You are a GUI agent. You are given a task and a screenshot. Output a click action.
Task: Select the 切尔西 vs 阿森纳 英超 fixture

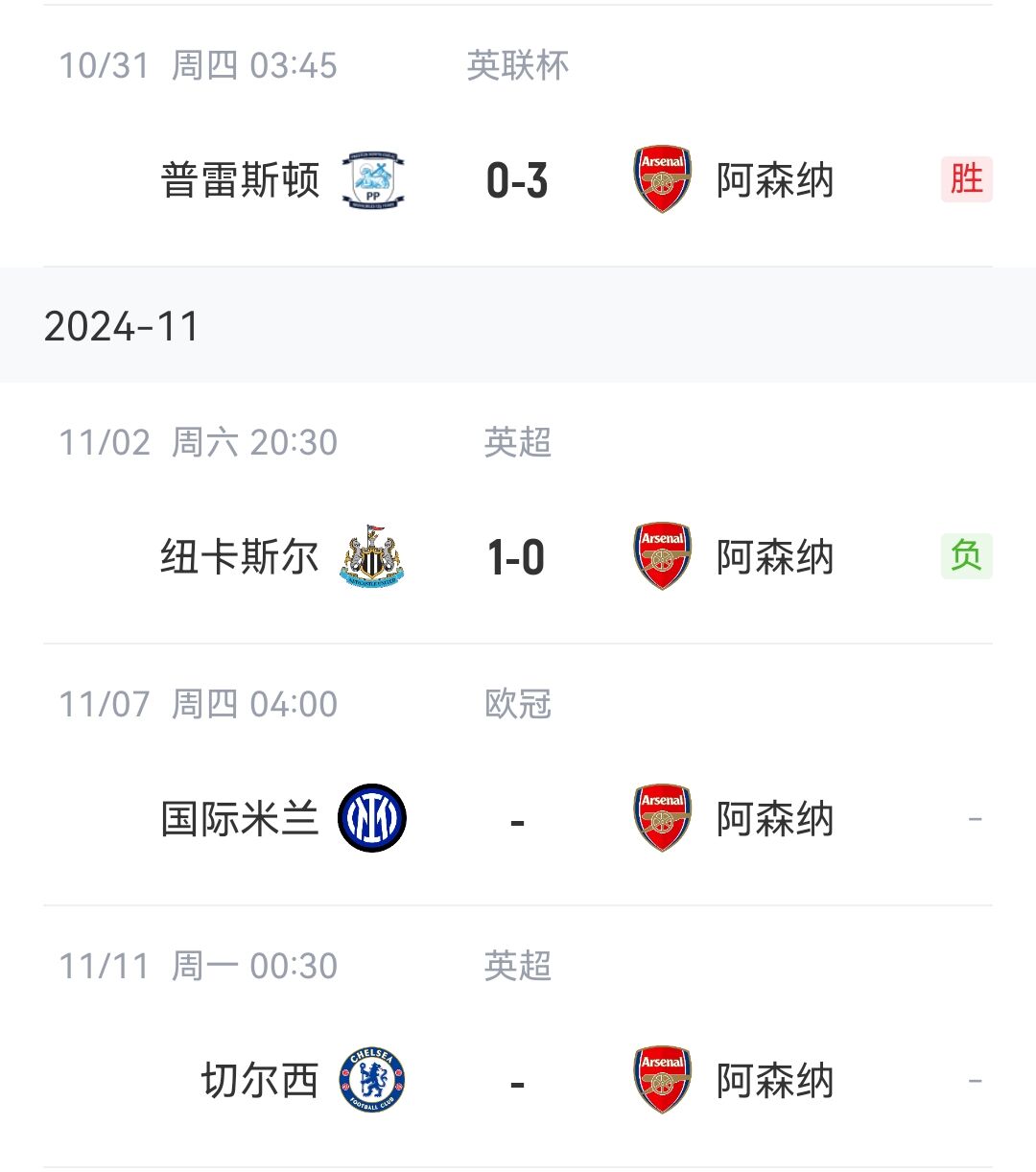517,1082
